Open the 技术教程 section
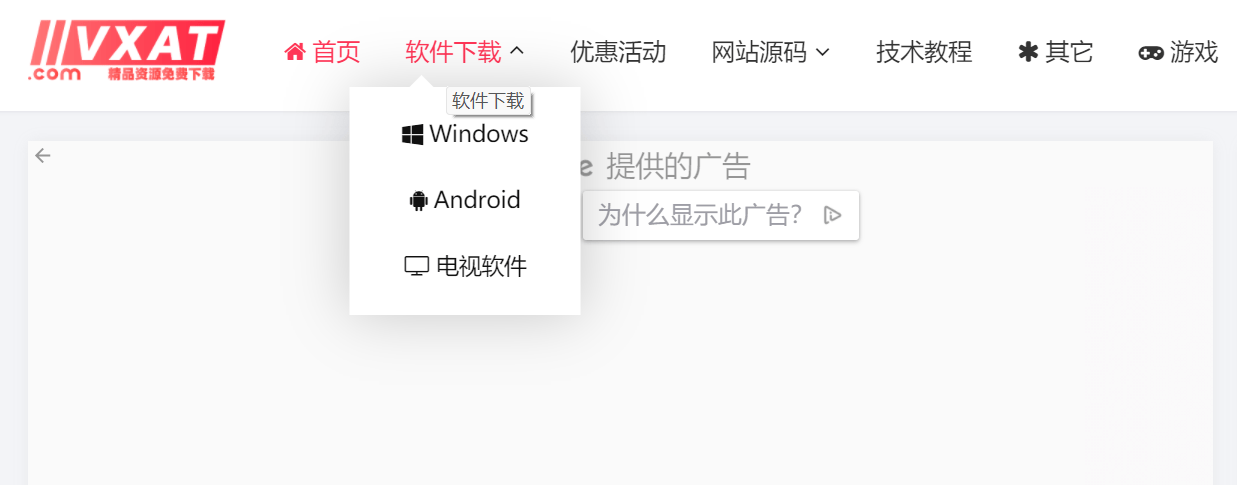The height and width of the screenshot is (485, 1237). coord(923,52)
